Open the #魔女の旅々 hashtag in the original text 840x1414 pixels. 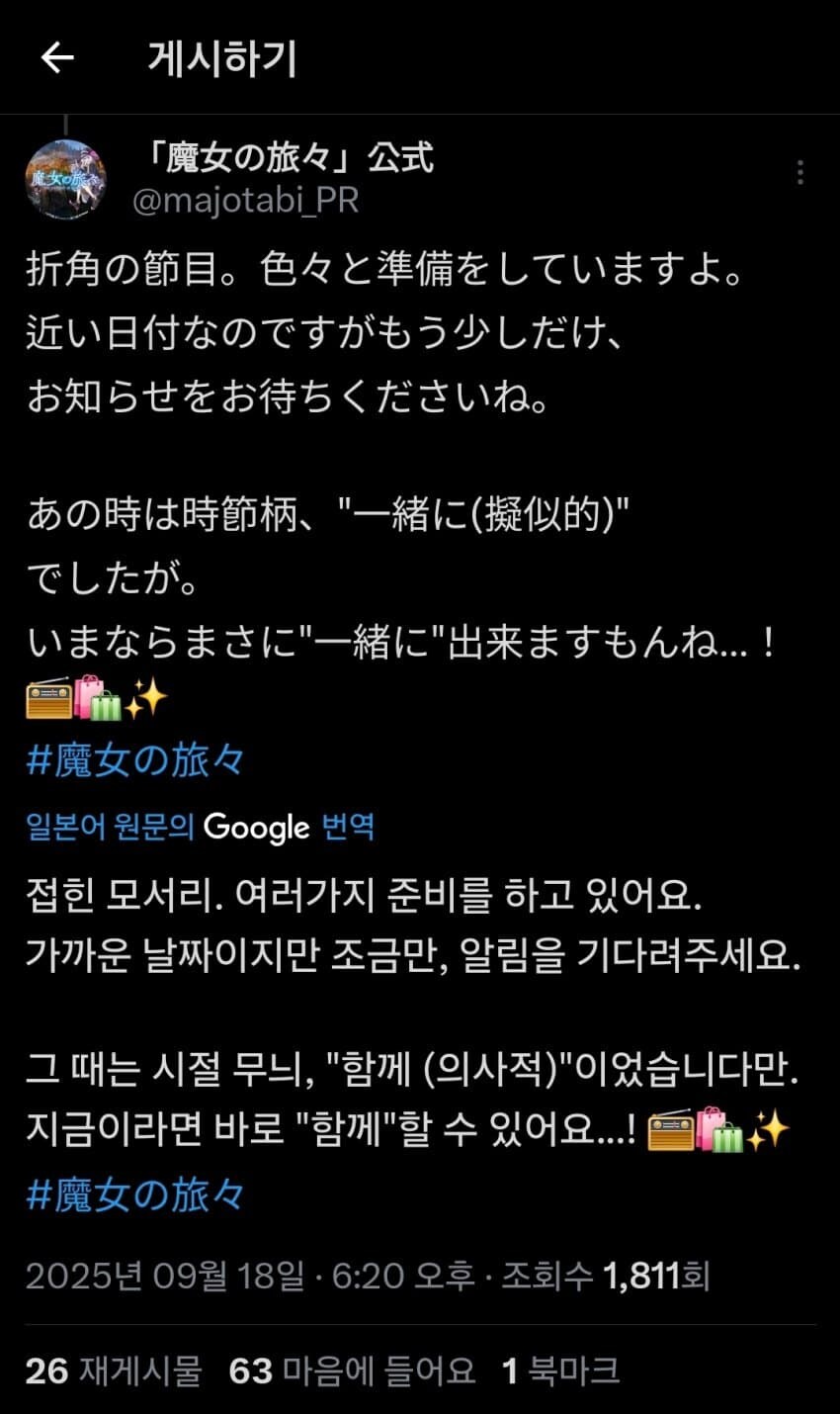pyautogui.click(x=135, y=761)
